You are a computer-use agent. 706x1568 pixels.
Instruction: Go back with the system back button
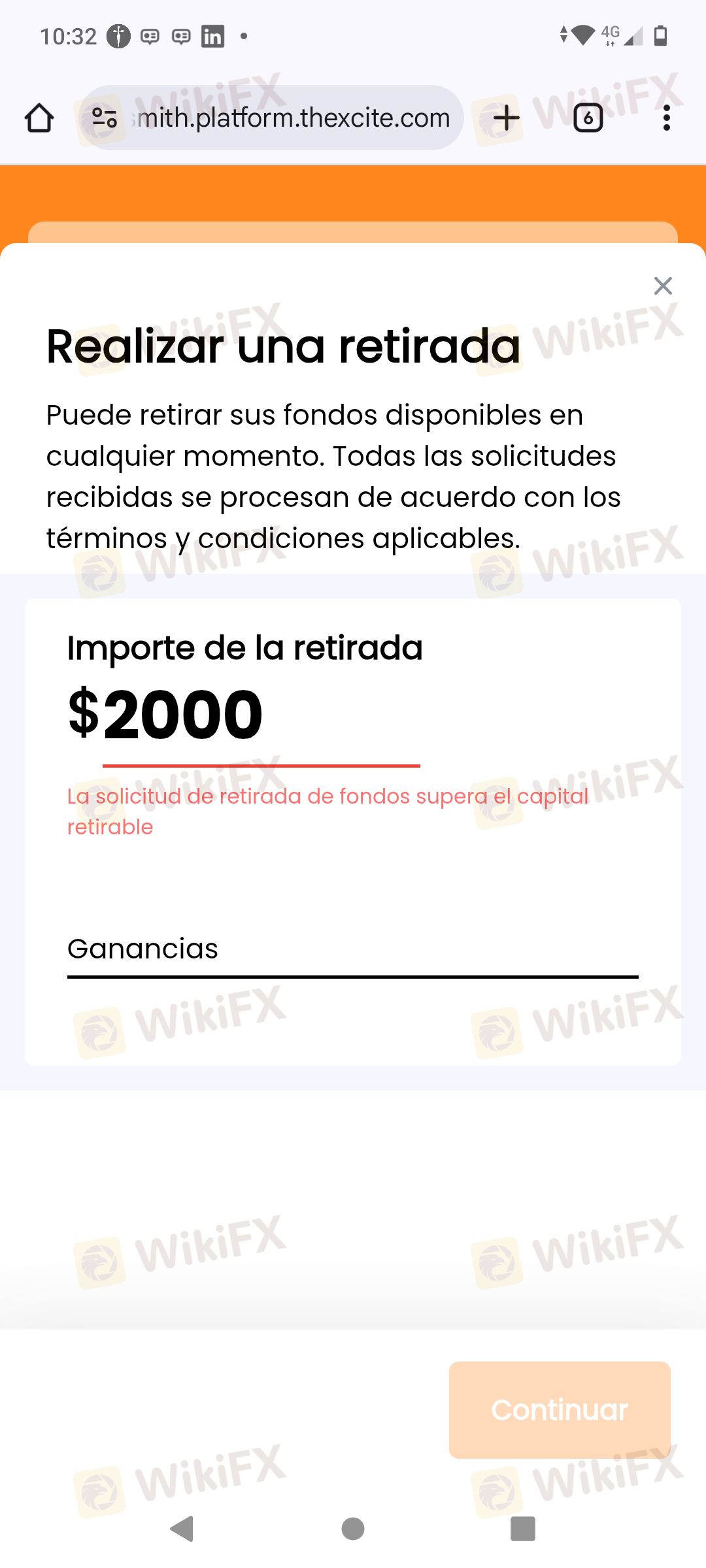(x=182, y=1529)
